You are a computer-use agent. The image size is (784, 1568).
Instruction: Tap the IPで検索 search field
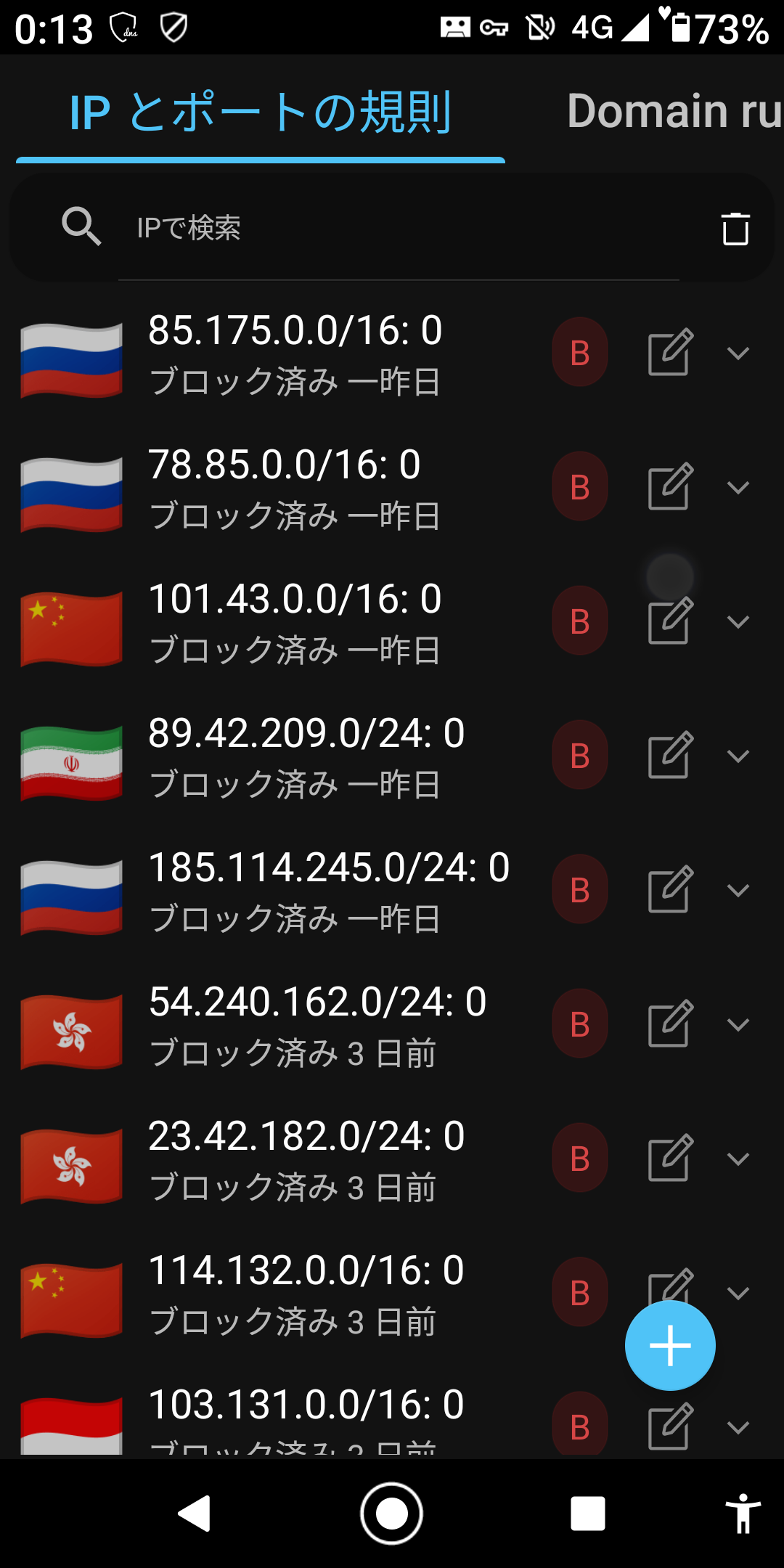click(x=399, y=228)
